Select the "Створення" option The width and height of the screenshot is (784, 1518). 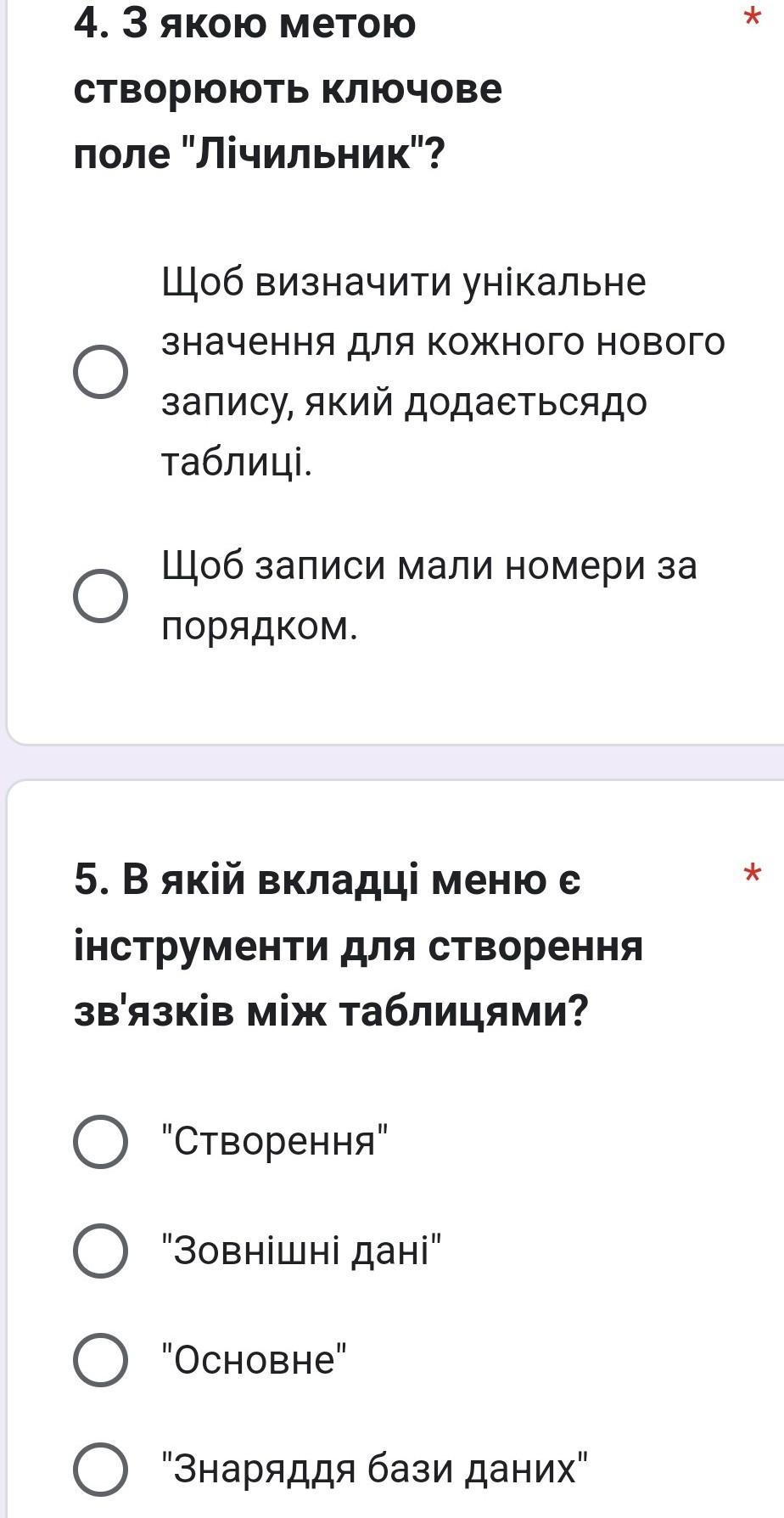[x=101, y=1142]
